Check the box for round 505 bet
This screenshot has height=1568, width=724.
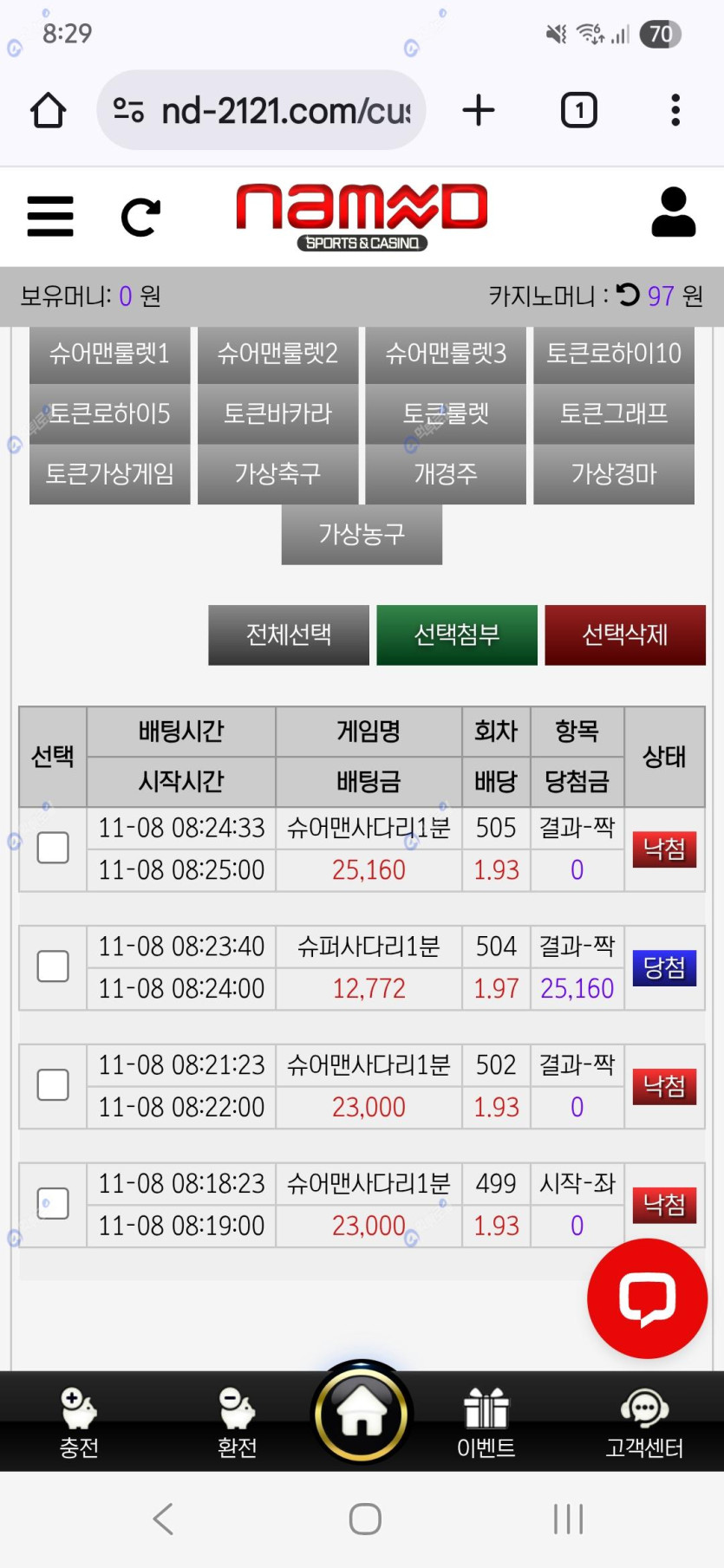click(53, 848)
